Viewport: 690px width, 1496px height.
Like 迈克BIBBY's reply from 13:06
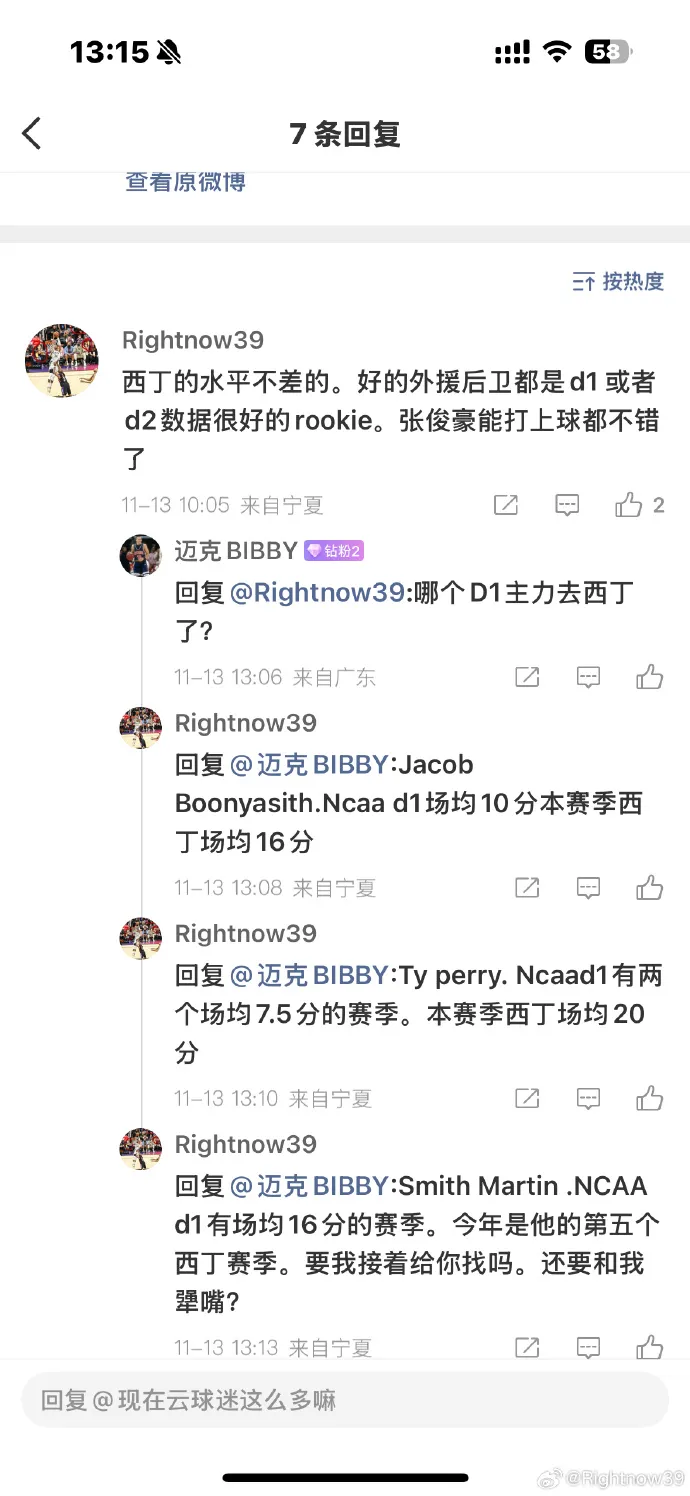(650, 677)
